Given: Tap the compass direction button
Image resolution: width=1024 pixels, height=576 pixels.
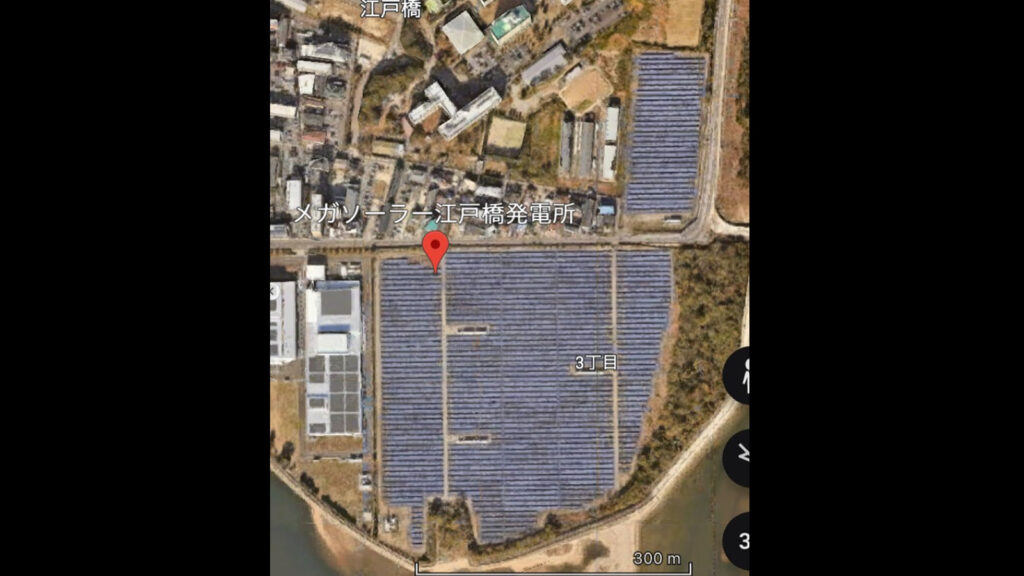Looking at the screenshot, I should (x=740, y=457).
